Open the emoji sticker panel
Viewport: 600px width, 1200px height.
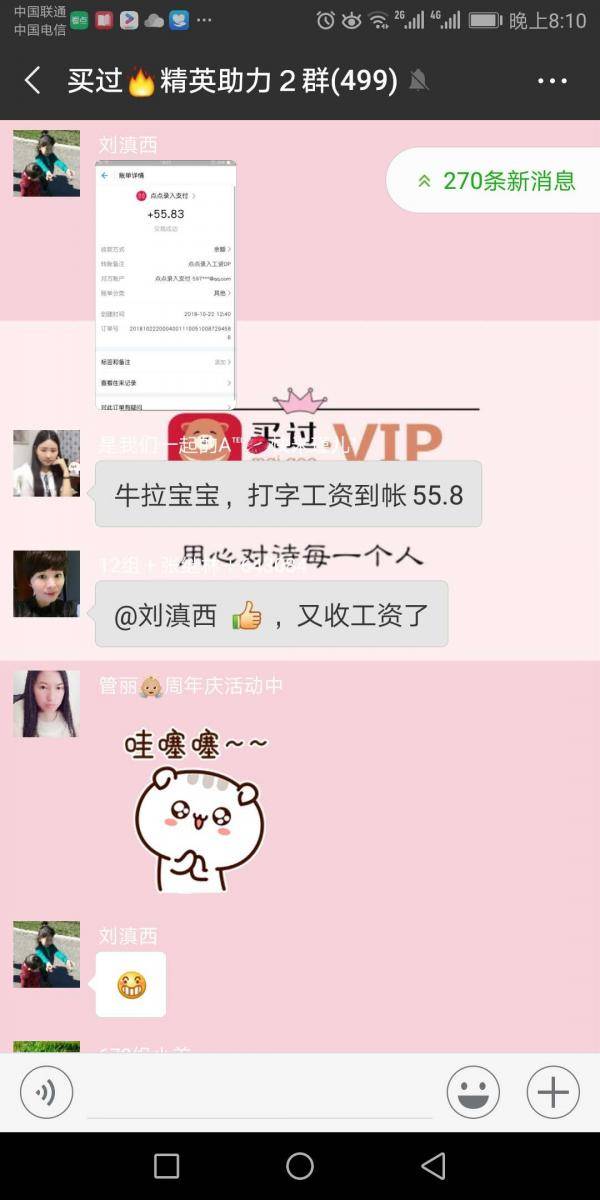473,1091
